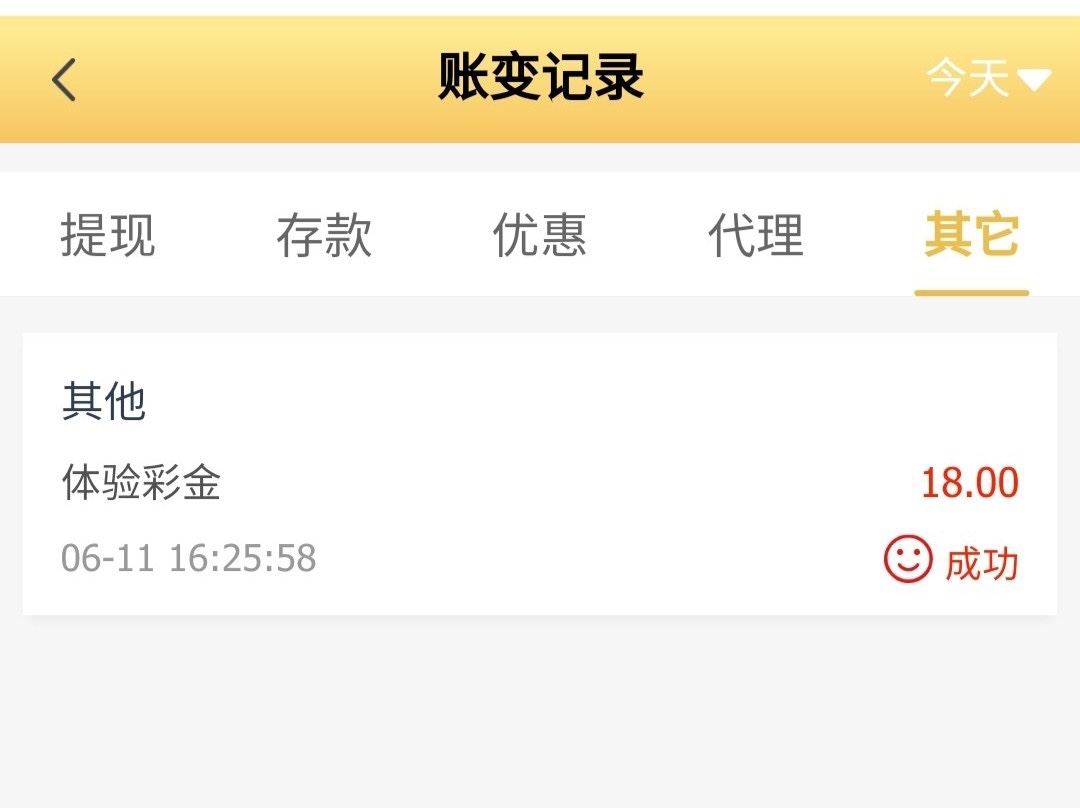Image resolution: width=1080 pixels, height=808 pixels.
Task: Select the 优惠 tab
Action: 540,236
